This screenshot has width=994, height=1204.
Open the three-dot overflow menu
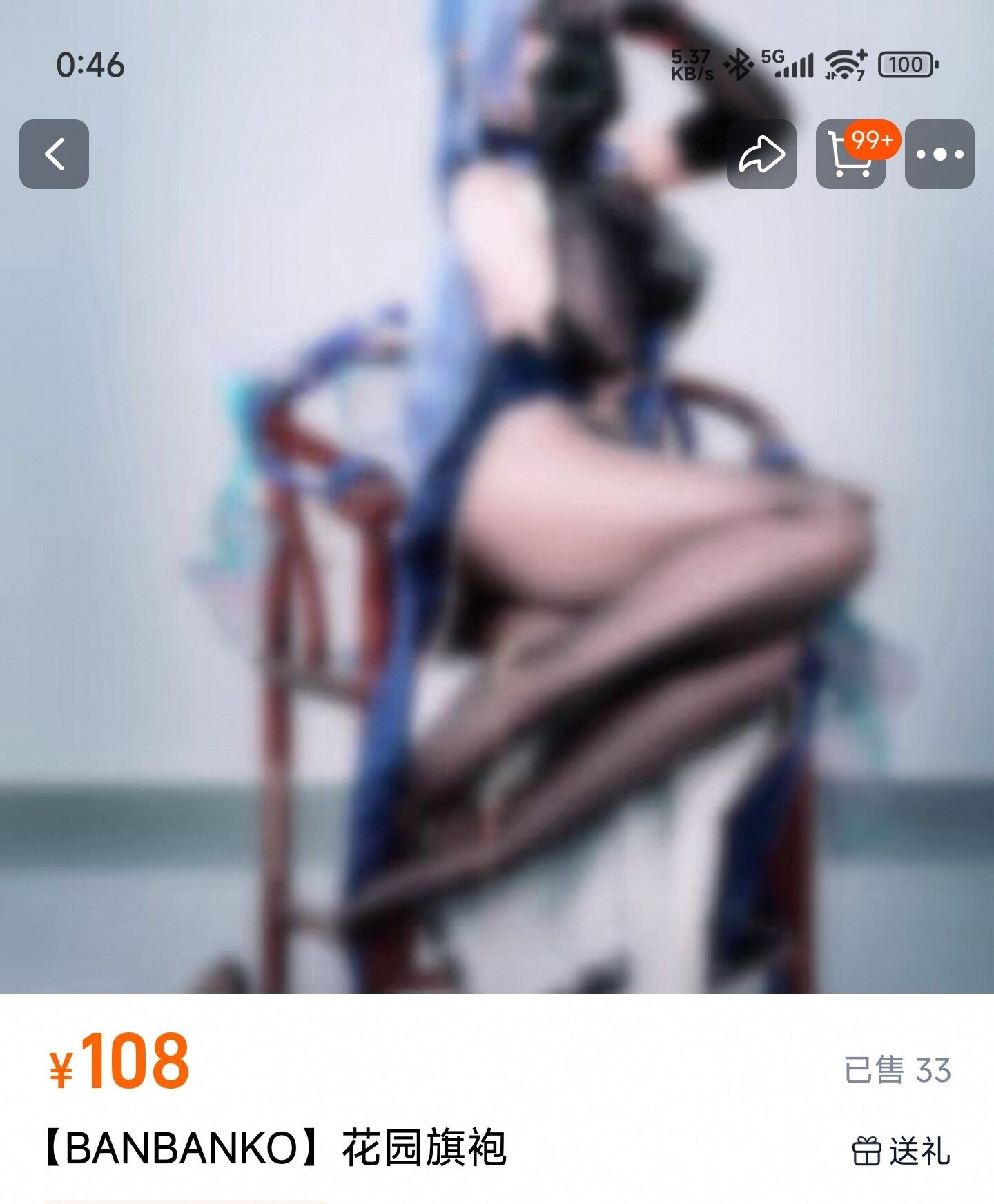pos(939,154)
